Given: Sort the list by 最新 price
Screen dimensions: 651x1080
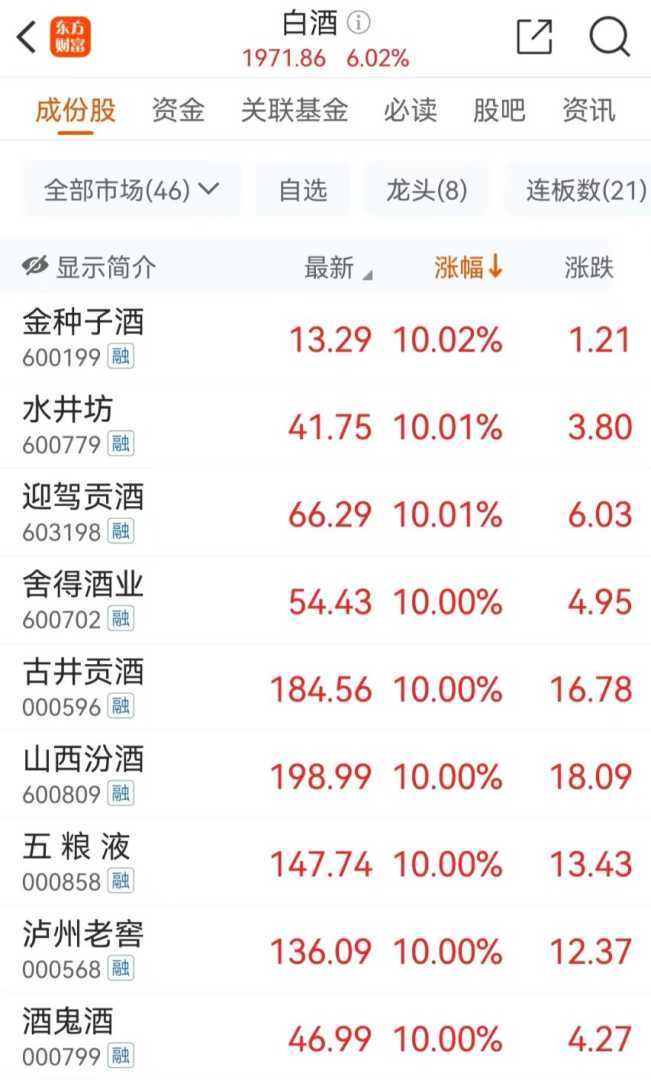Looking at the screenshot, I should [336, 267].
